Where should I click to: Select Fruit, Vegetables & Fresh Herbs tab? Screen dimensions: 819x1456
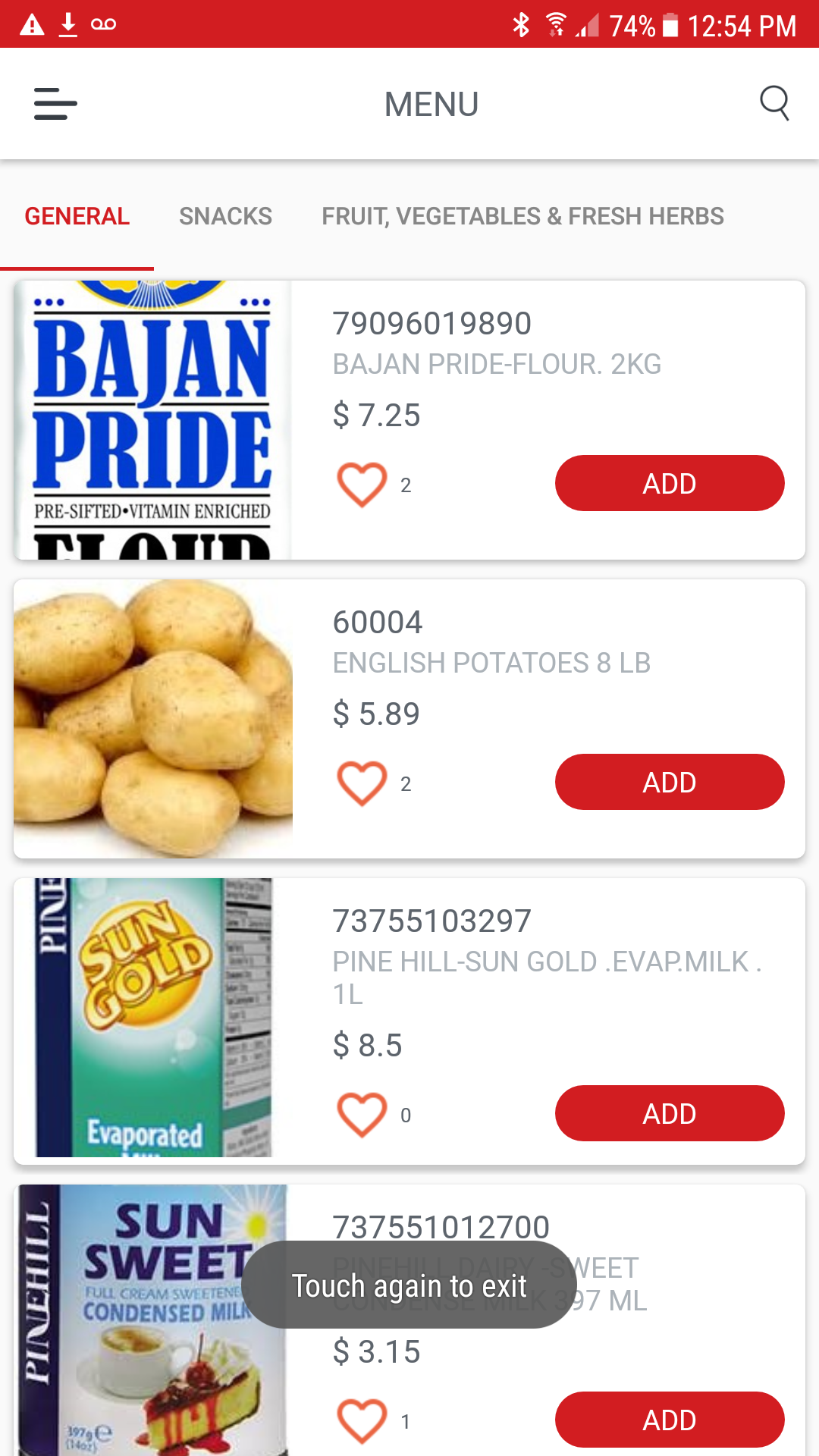pos(522,216)
